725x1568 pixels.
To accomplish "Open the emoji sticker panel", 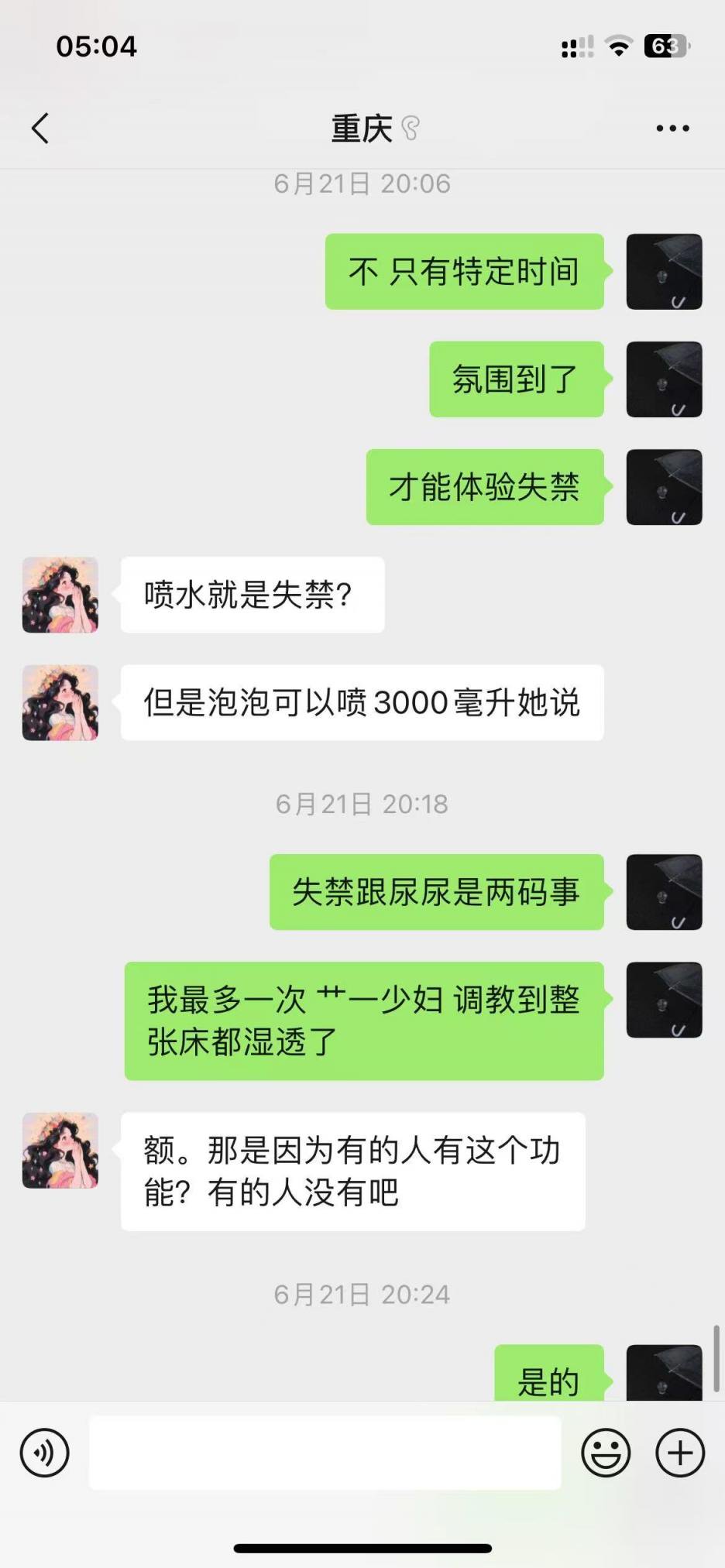I will pos(606,1453).
